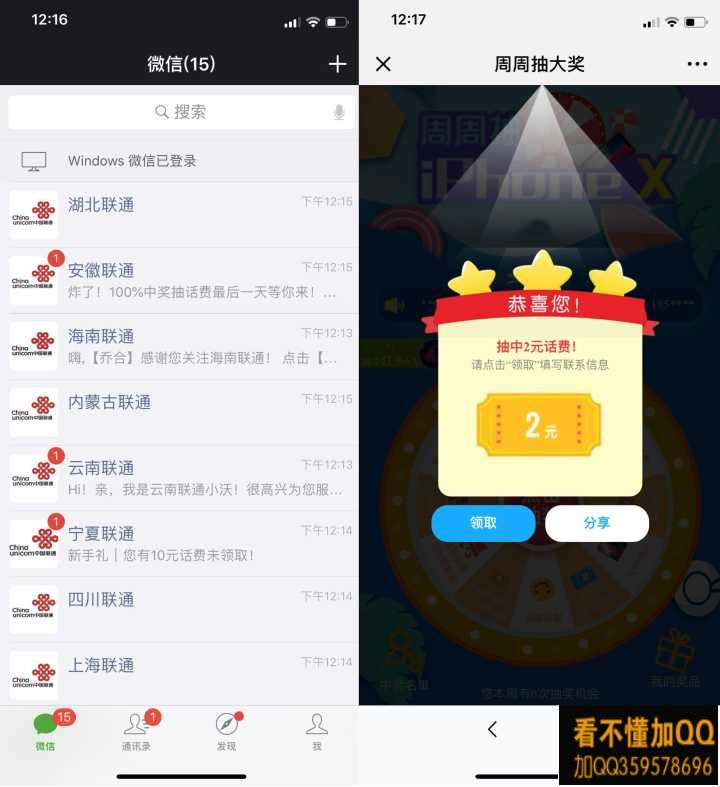720x787 pixels.
Task: Open the chat with 云南联通
Action: [180, 478]
